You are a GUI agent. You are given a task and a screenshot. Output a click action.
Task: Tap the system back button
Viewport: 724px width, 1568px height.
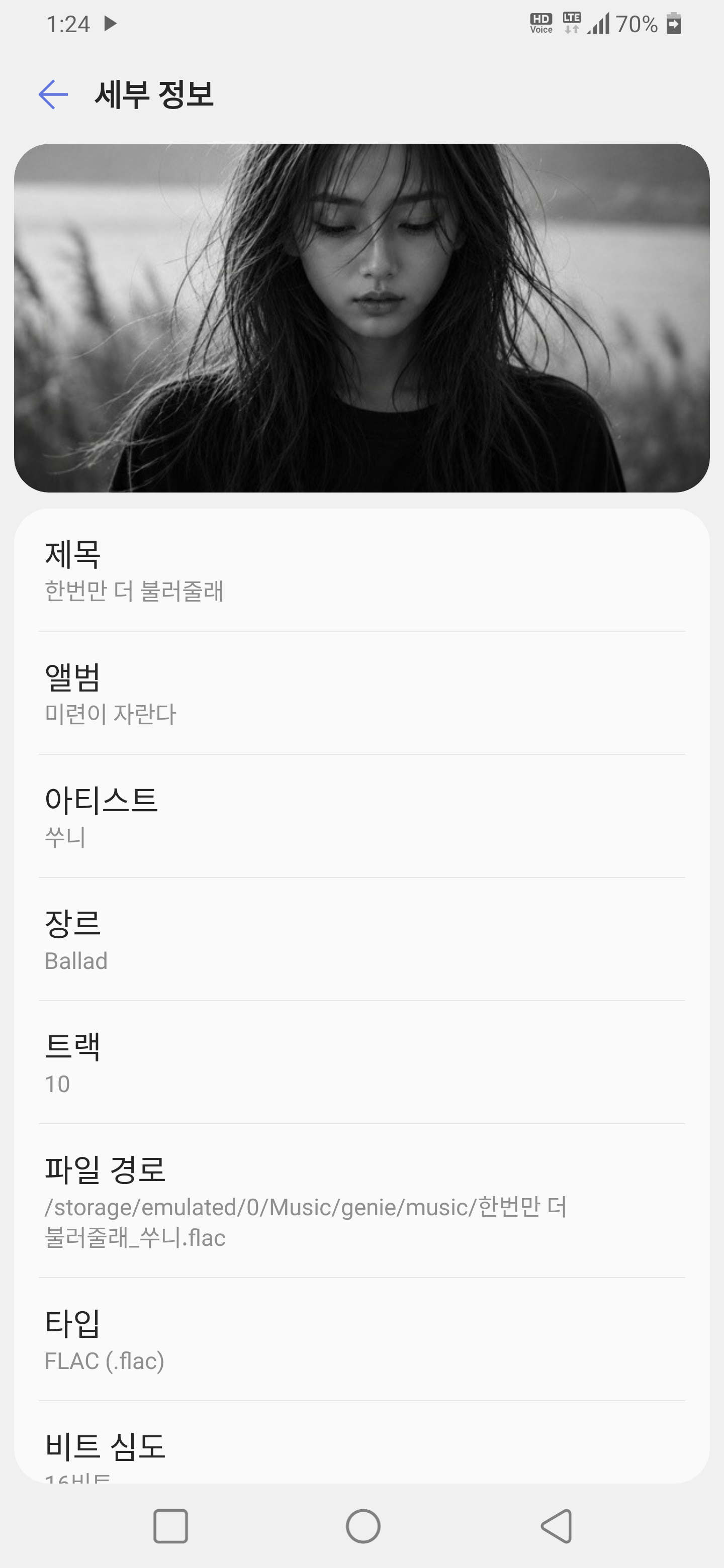556,1526
